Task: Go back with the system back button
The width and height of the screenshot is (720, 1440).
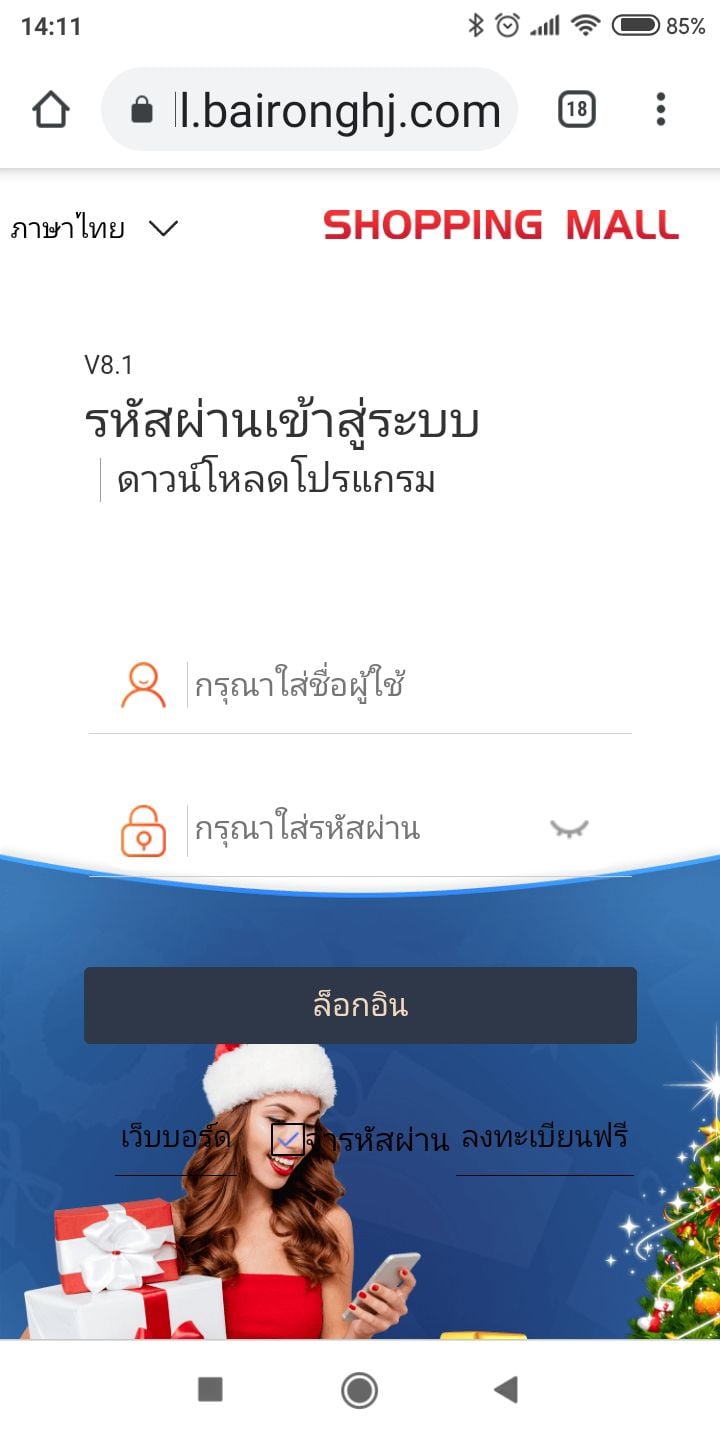Action: coord(506,1389)
